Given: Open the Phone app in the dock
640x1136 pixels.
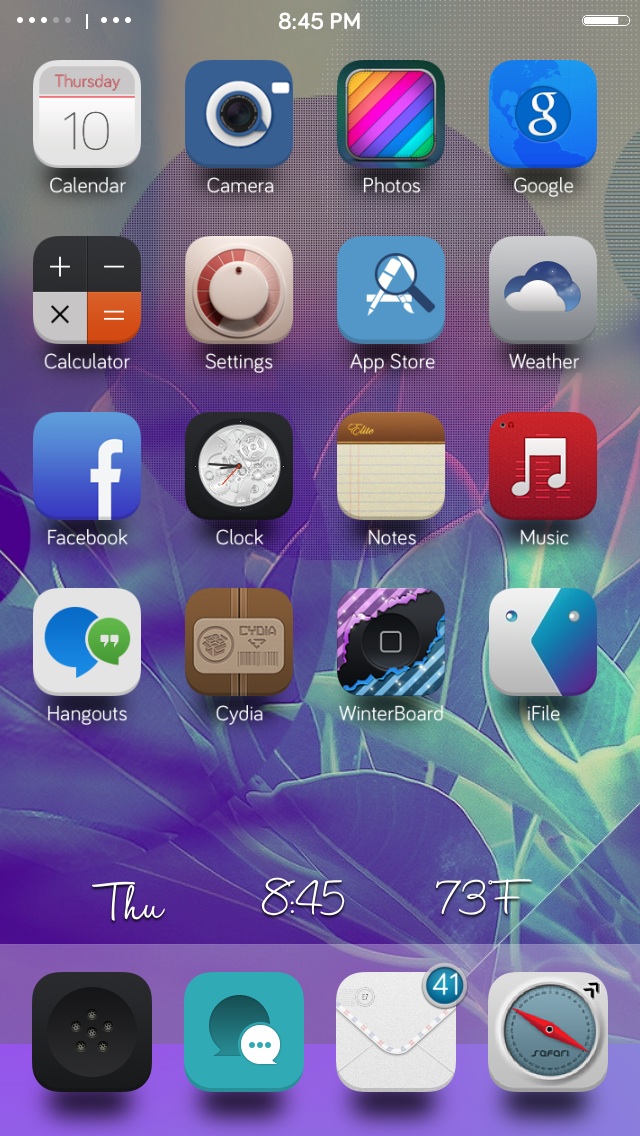Looking at the screenshot, I should point(92,1032).
